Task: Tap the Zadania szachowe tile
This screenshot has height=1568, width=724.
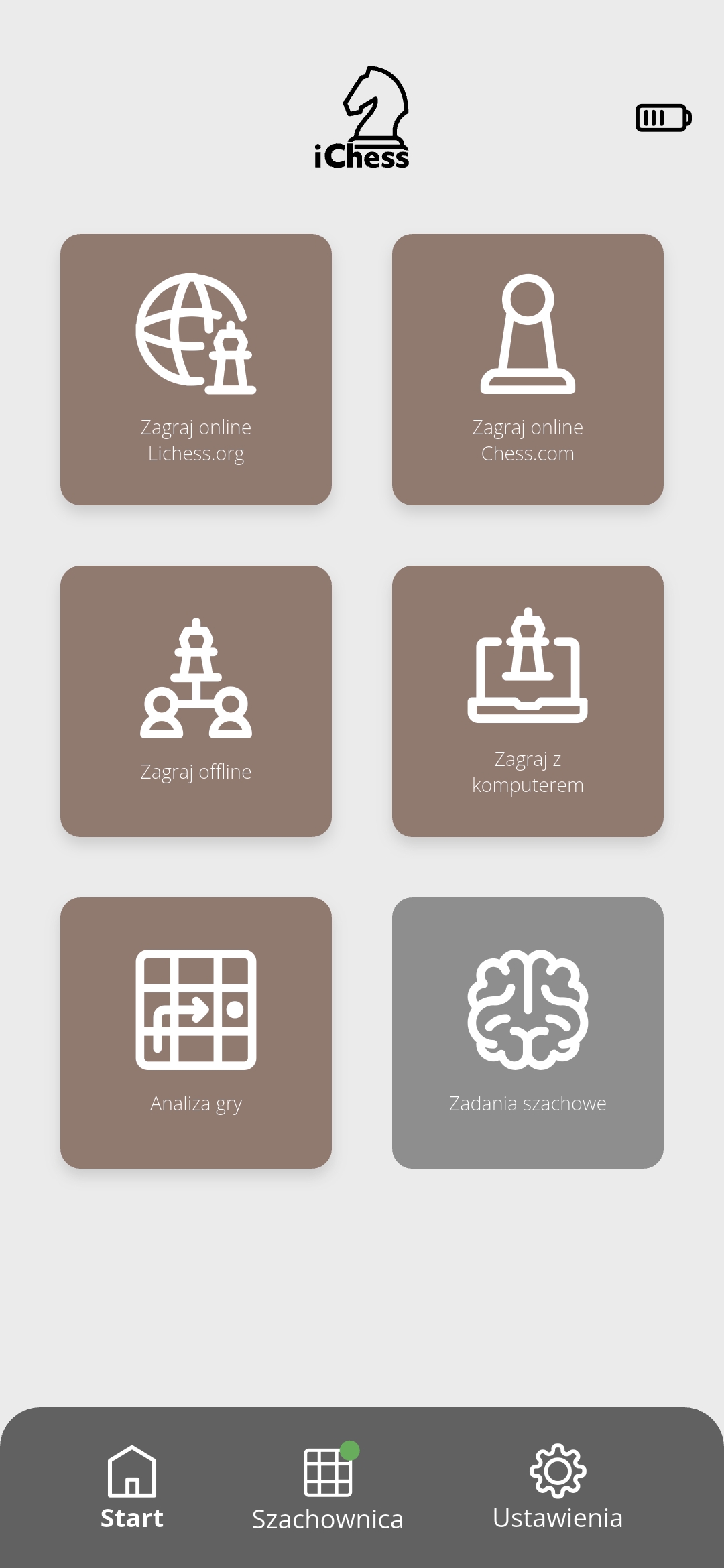Action: coord(528,1033)
